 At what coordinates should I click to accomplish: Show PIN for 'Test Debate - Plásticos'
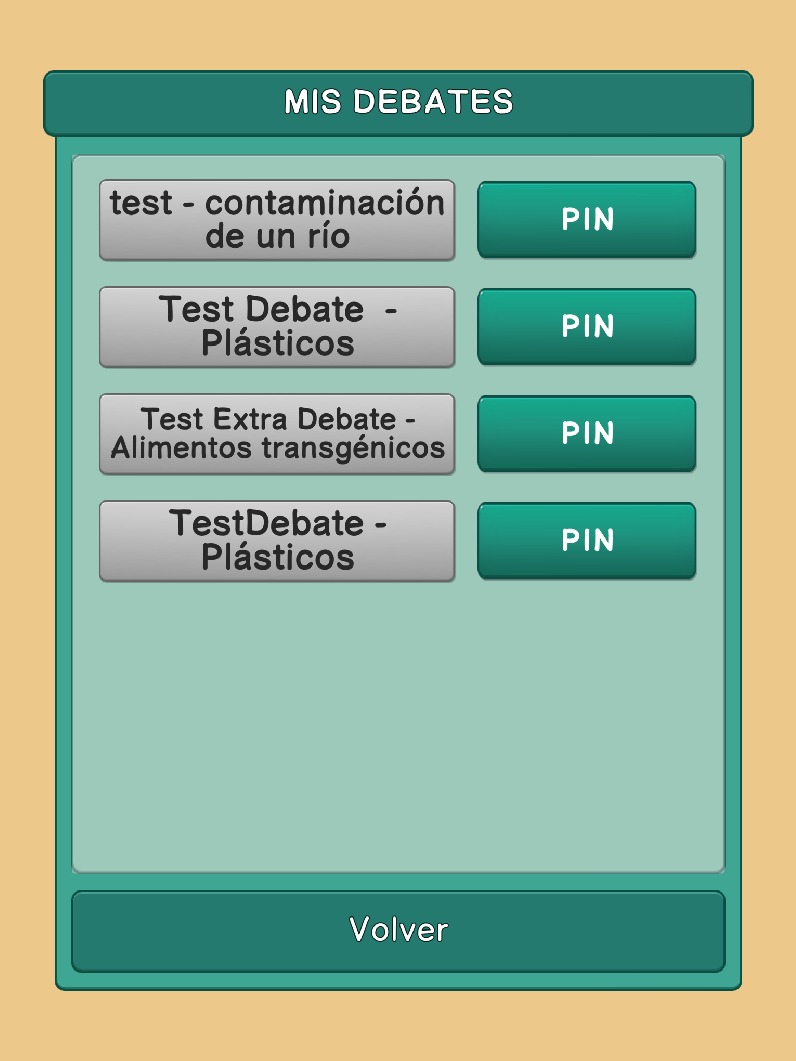pos(586,327)
